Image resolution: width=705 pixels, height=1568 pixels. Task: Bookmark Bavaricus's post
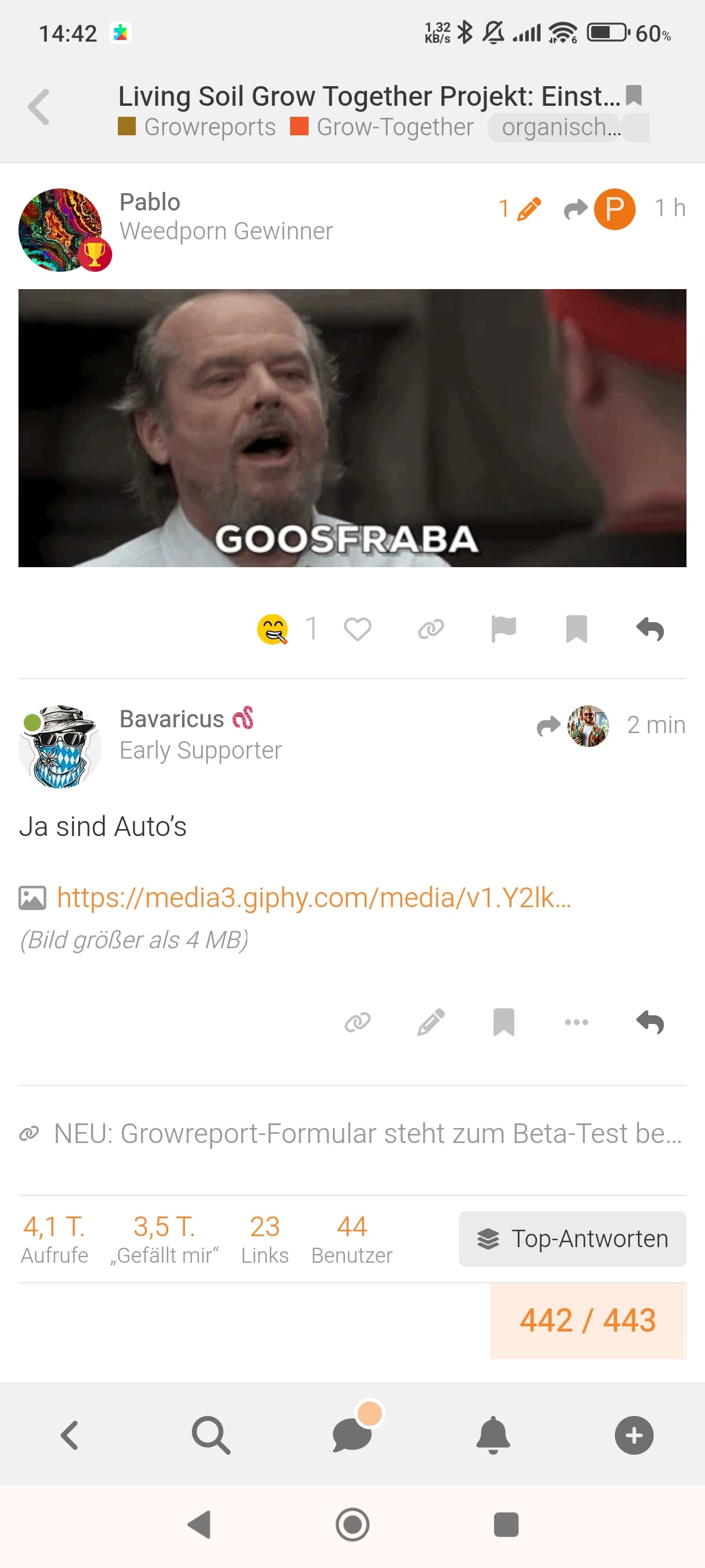point(504,1022)
